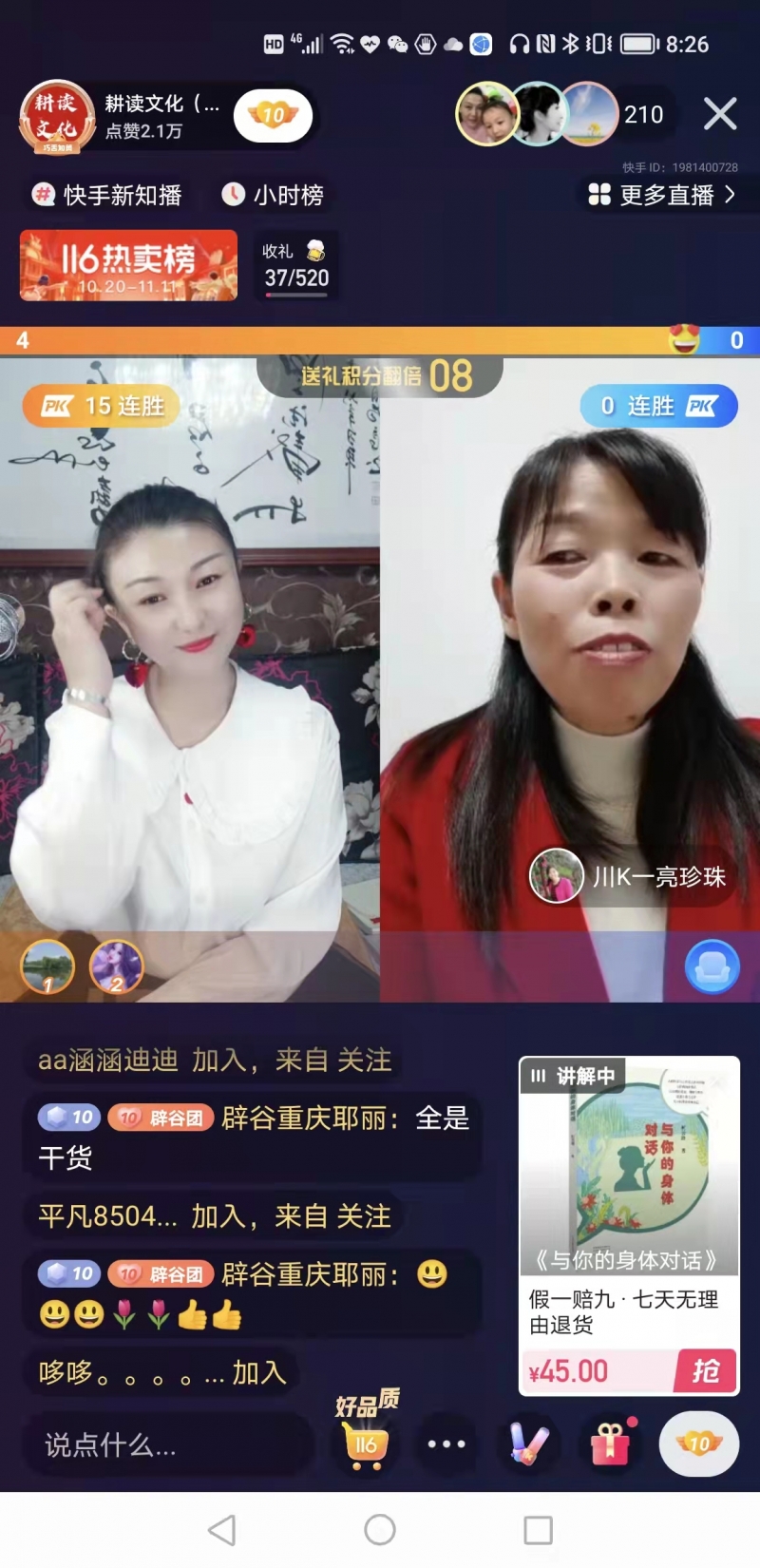Screen dimensions: 760x1568
Task: Send a gift with the gift box
Action: tap(610, 1444)
